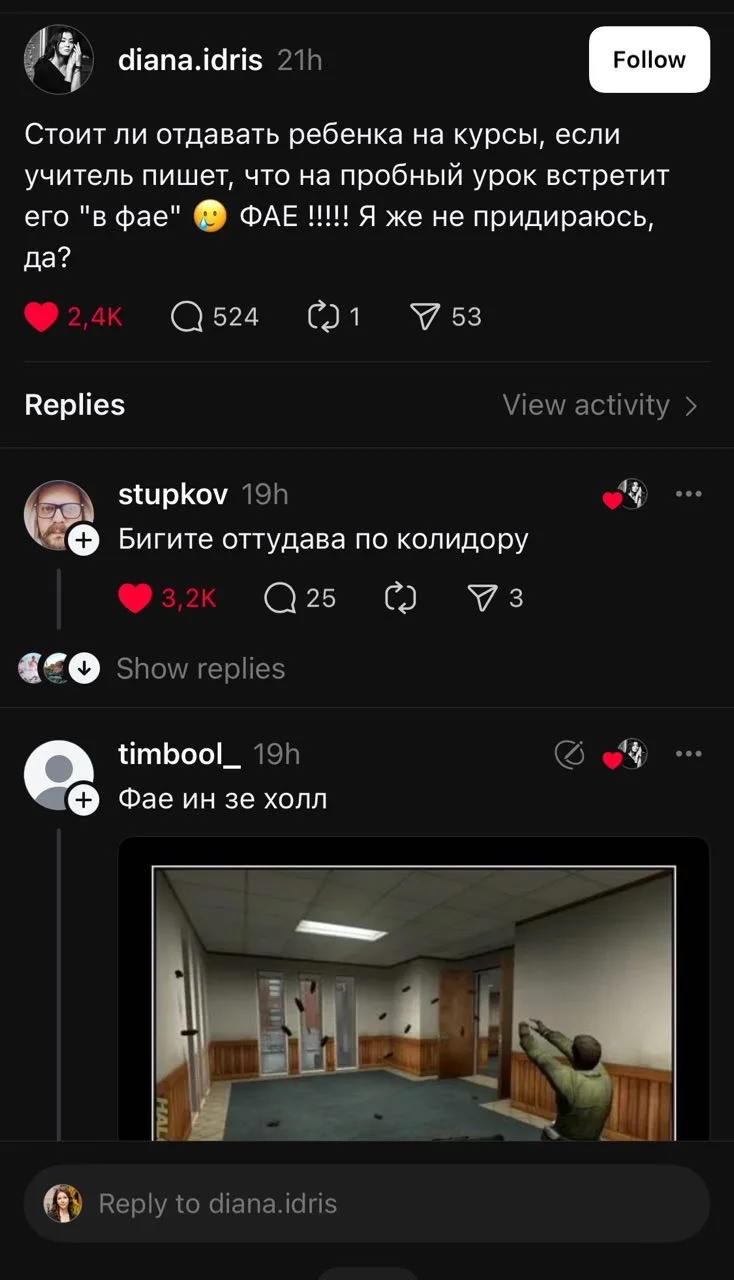Open the three-dot menu on timbool_'s reply
Viewport: 734px width, 1280px height.
(689, 754)
